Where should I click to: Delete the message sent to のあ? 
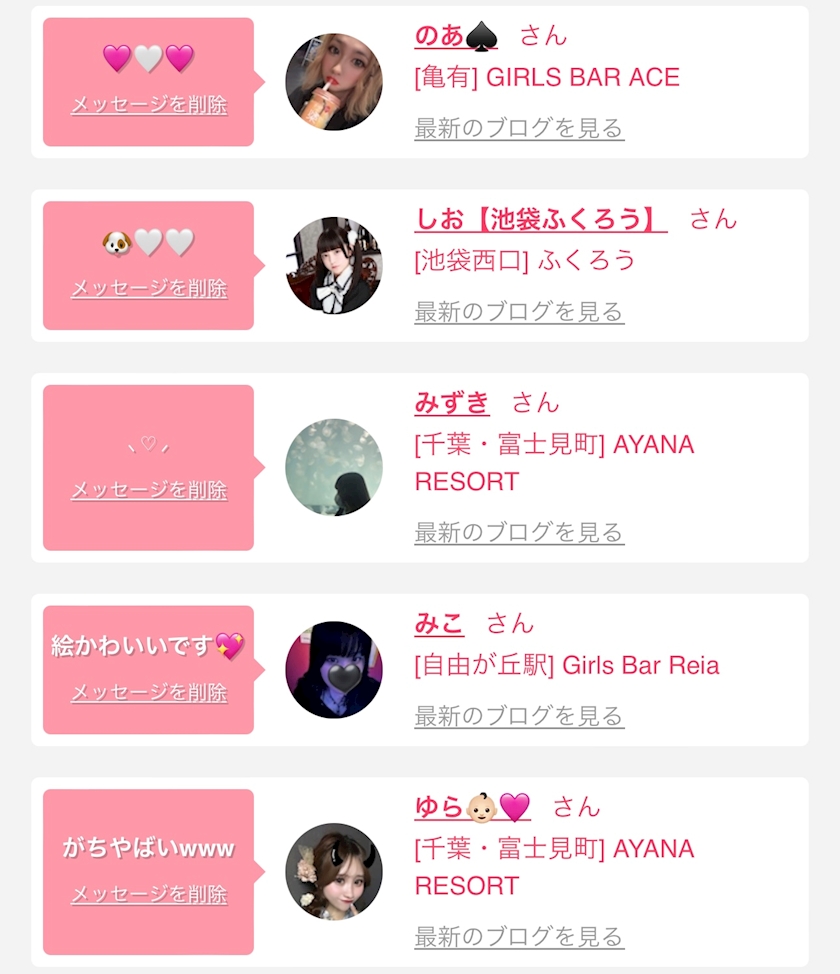[149, 105]
